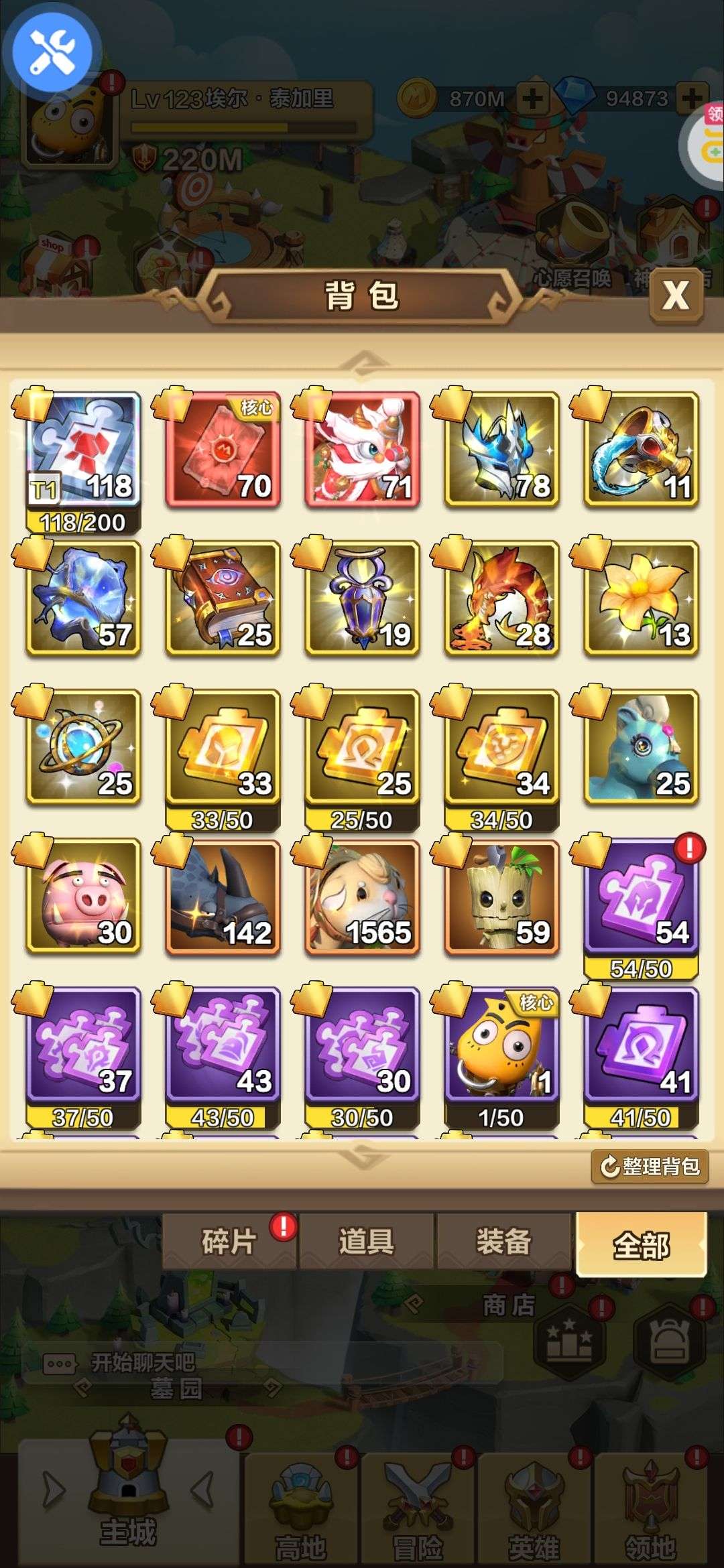This screenshot has height=1568, width=724.
Task: Select the hamster item with 1565
Action: click(x=362, y=896)
